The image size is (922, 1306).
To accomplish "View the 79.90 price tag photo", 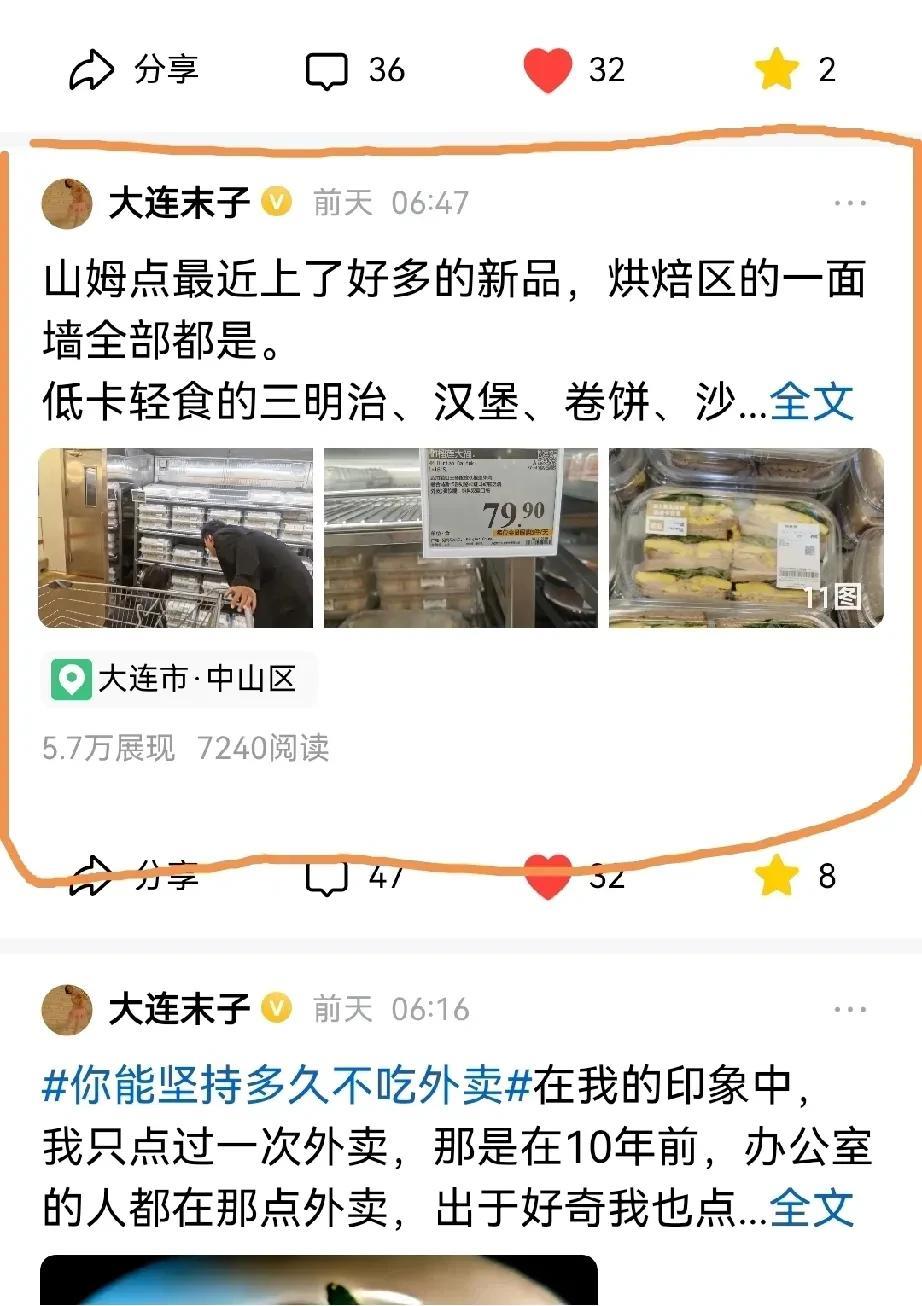I will tap(460, 538).
